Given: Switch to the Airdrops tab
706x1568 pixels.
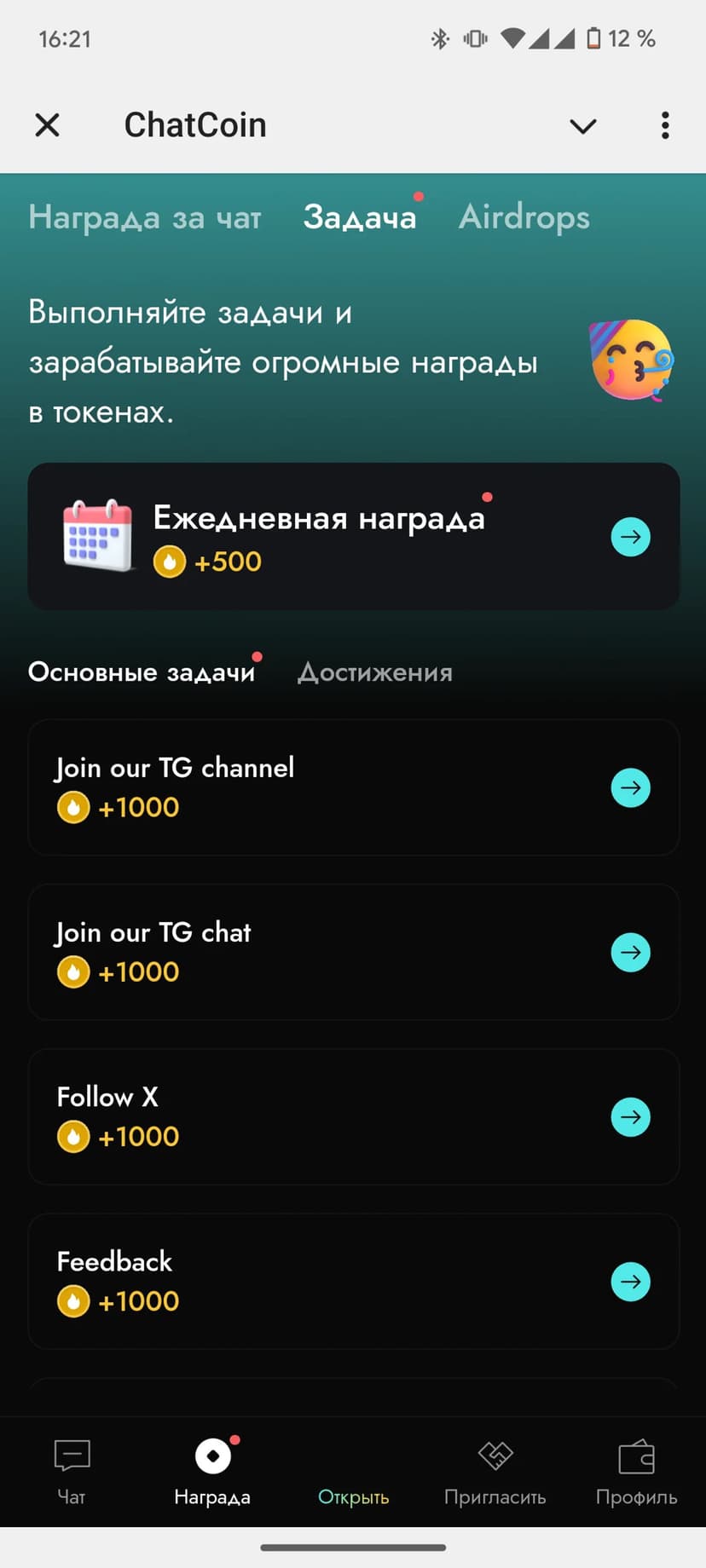Looking at the screenshot, I should point(524,217).
